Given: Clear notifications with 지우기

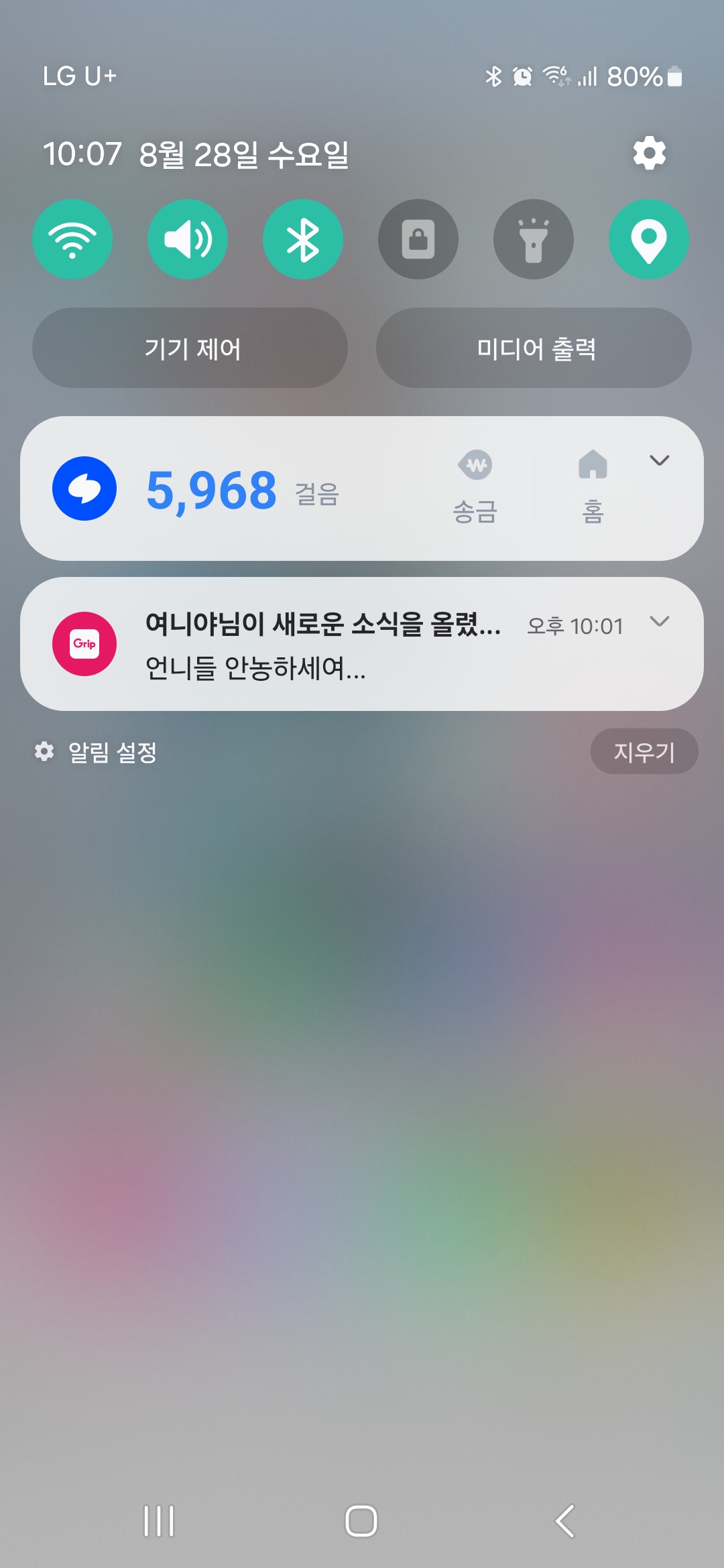Looking at the screenshot, I should 644,752.
